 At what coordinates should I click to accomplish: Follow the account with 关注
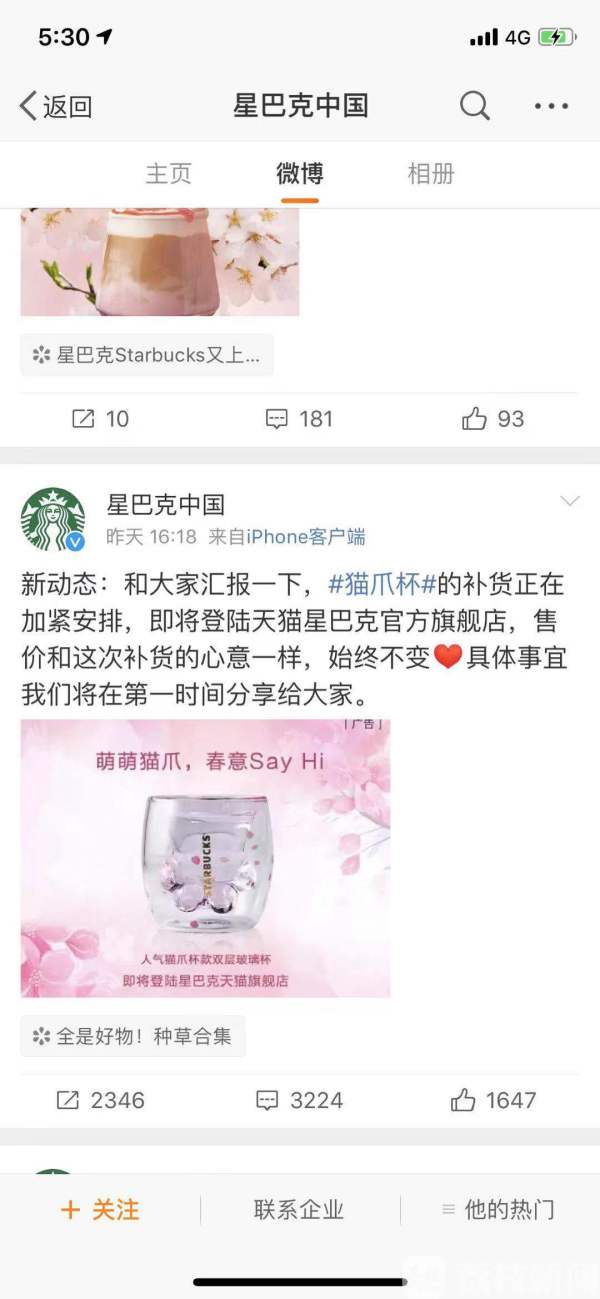click(100, 1210)
